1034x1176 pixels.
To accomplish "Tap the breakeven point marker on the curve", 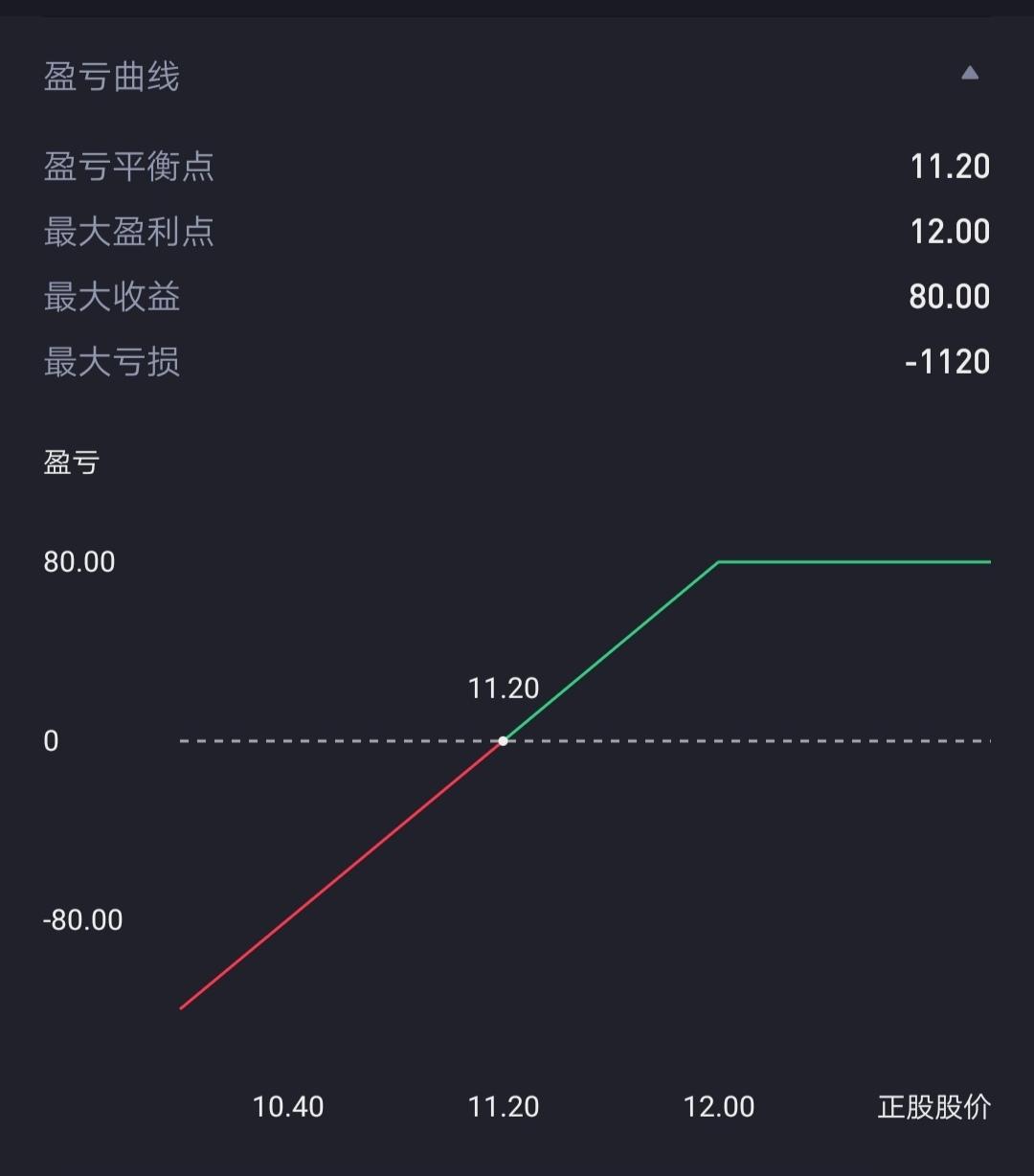I will point(503,740).
